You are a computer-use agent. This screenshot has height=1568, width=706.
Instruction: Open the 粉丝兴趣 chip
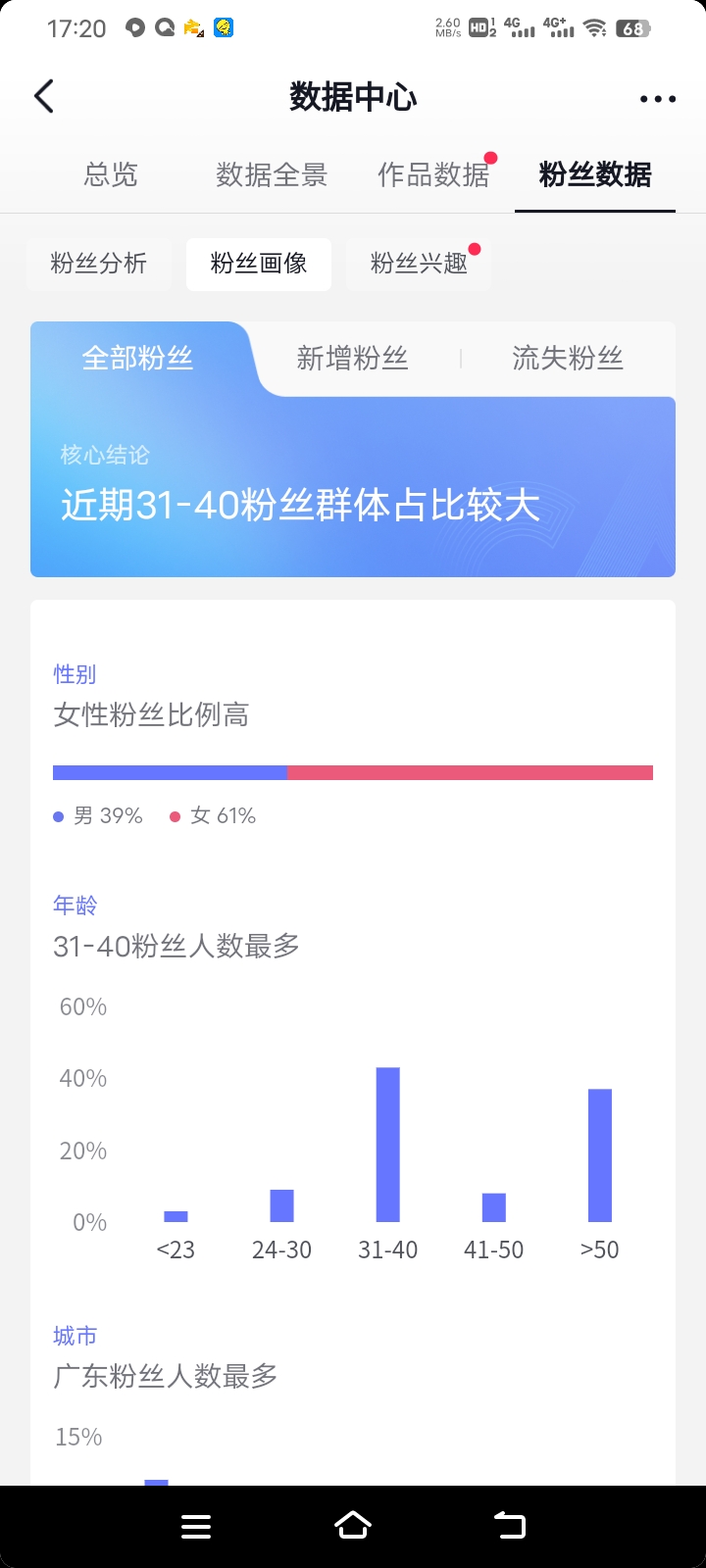click(419, 264)
